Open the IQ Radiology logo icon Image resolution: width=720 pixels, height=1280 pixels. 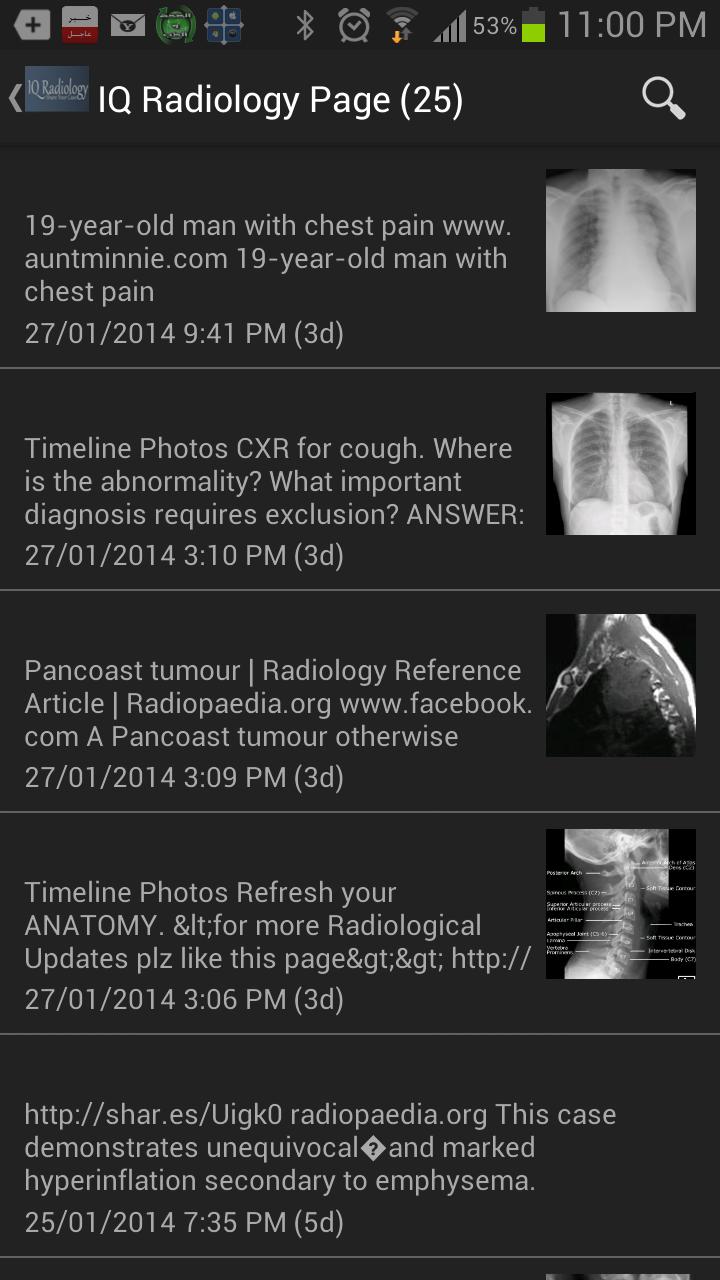coord(55,99)
